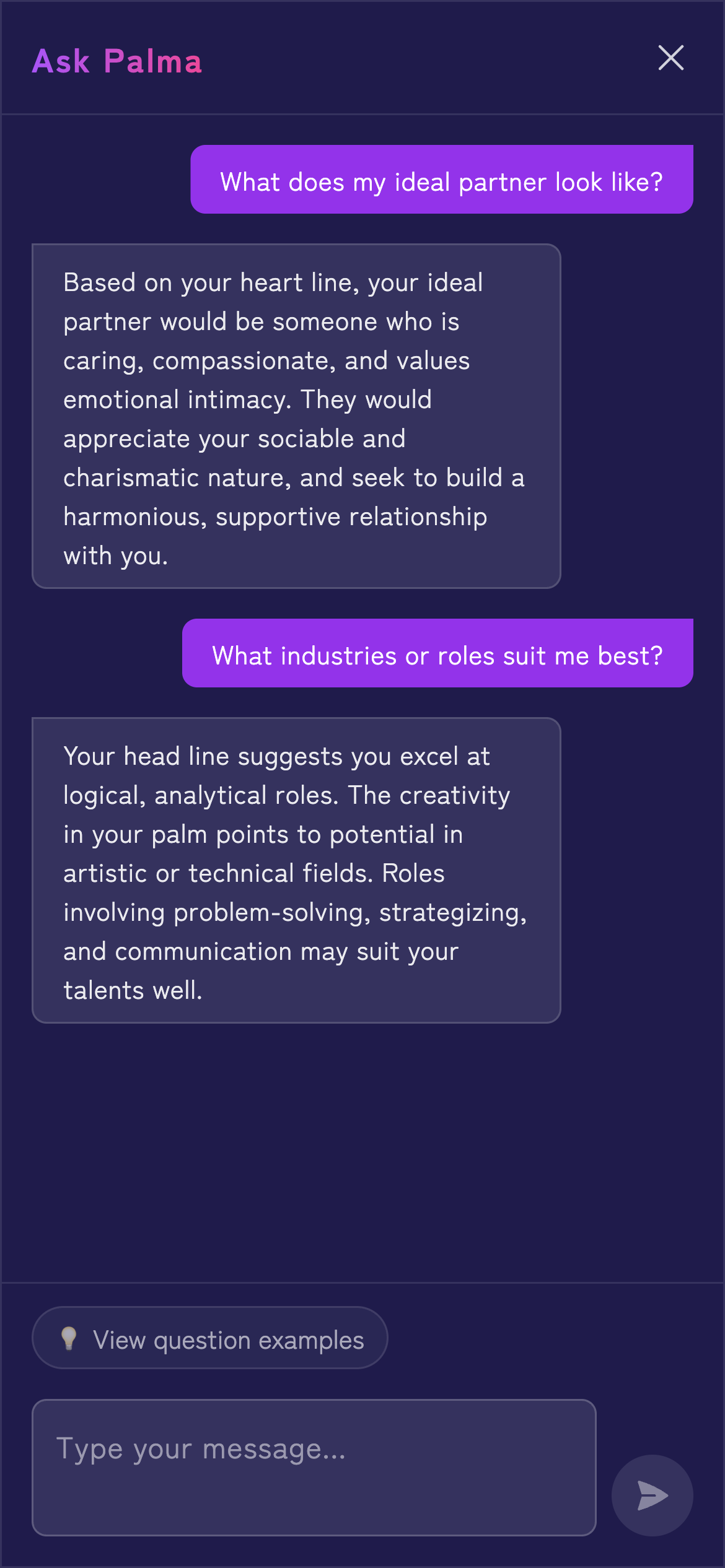Send the message with arrow button
The image size is (725, 1568).
coord(652,1495)
